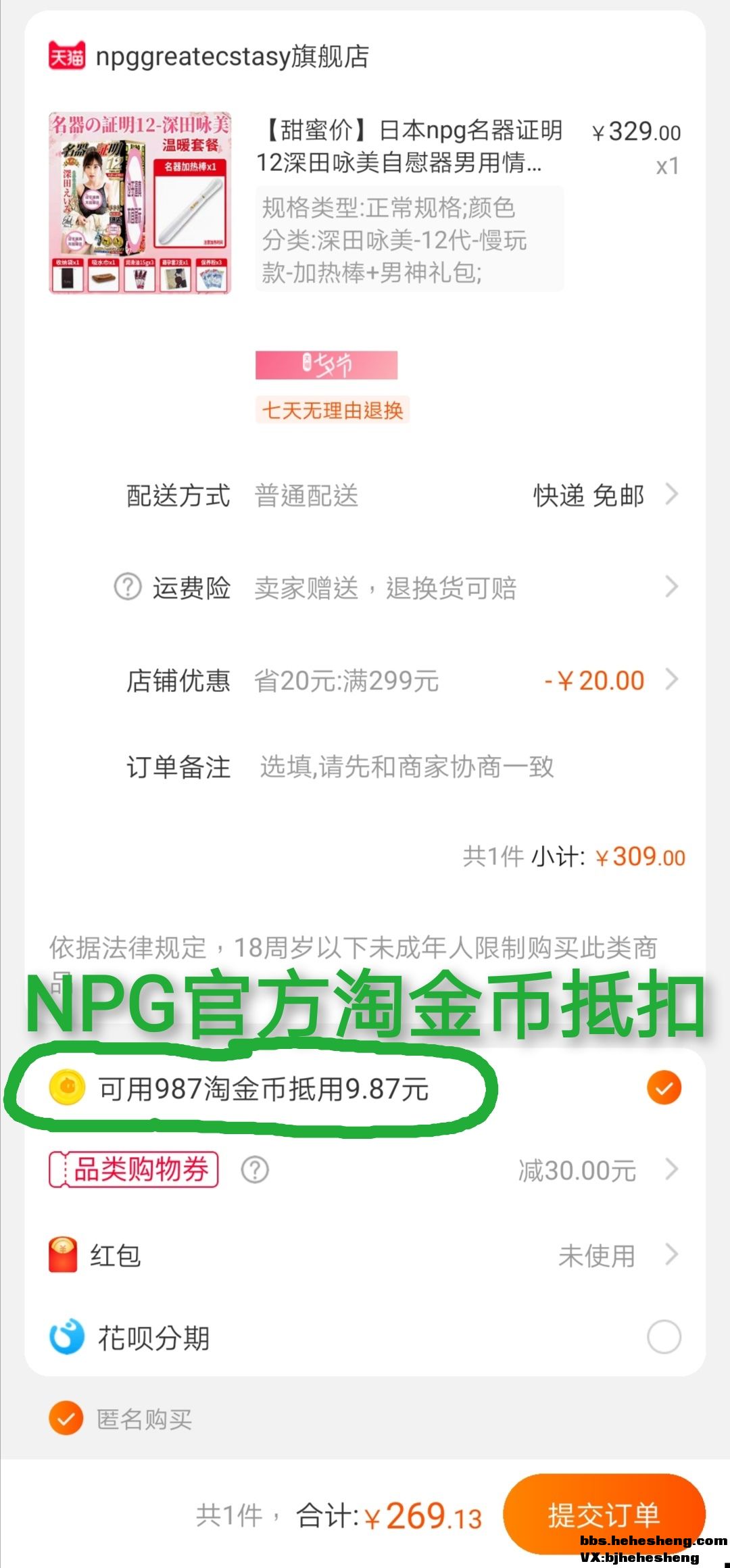
Task: Uncheck the 淘金币 9.87元 deduction
Action: tap(664, 1087)
